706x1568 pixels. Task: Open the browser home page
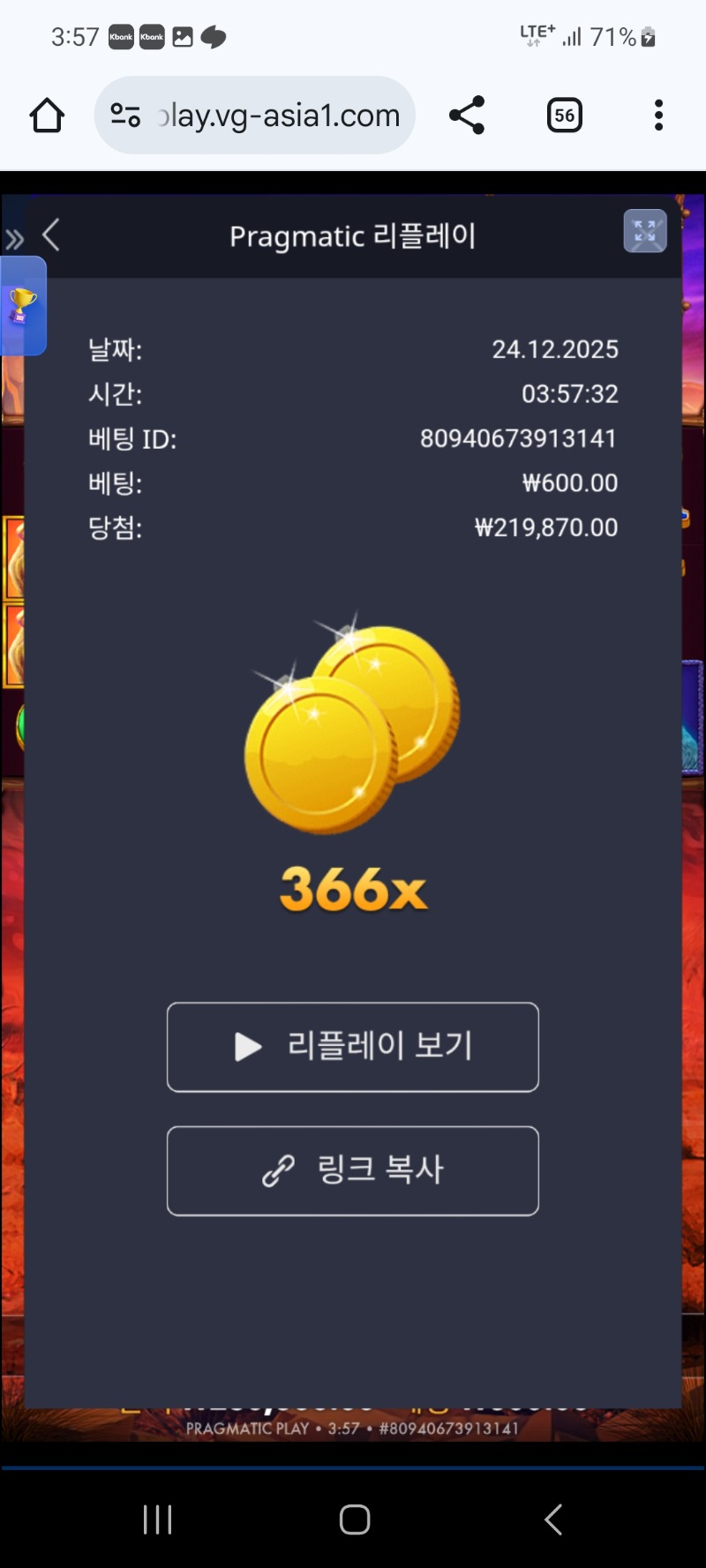tap(47, 116)
